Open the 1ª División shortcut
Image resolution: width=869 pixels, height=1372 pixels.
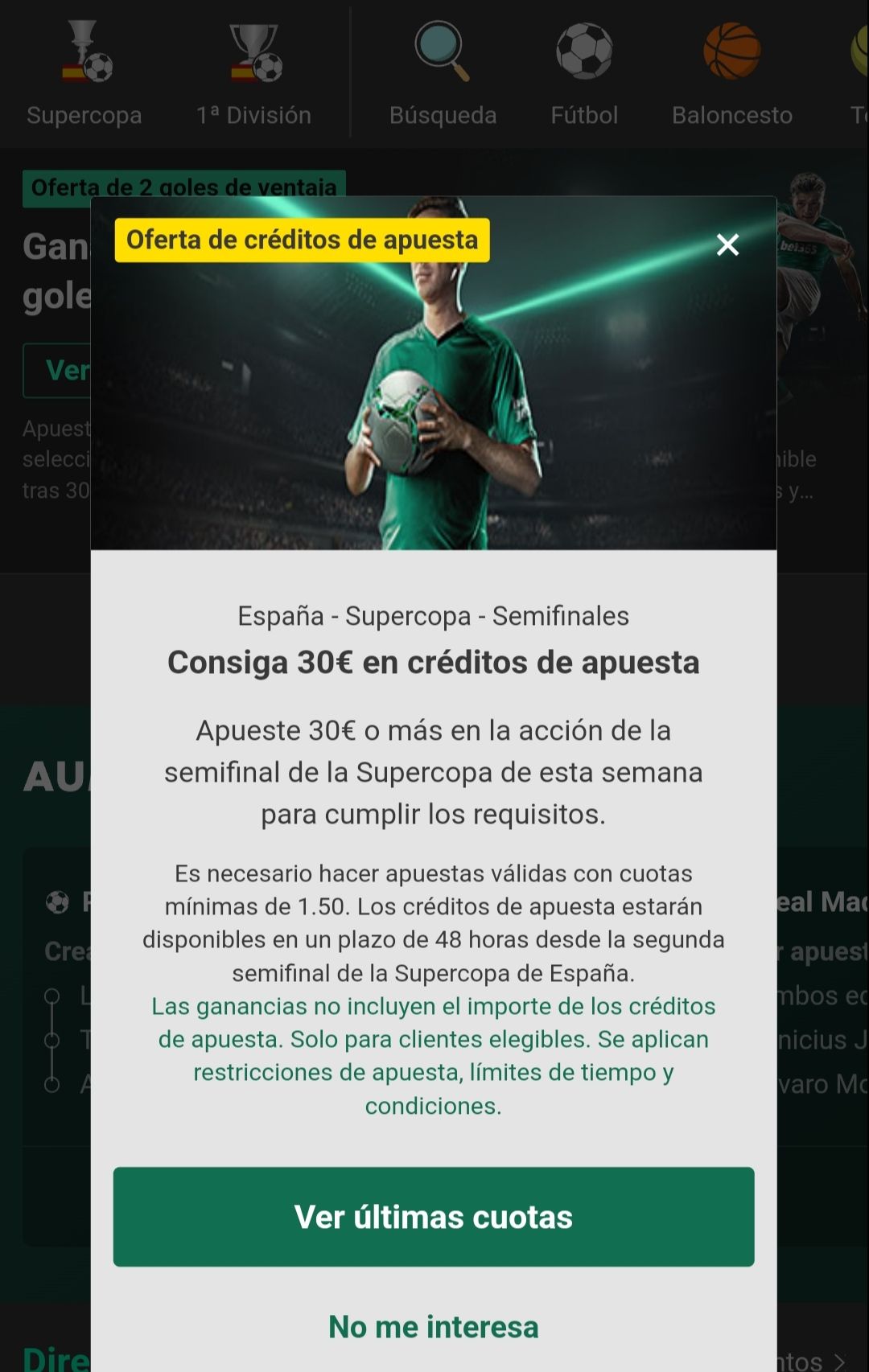pyautogui.click(x=253, y=74)
